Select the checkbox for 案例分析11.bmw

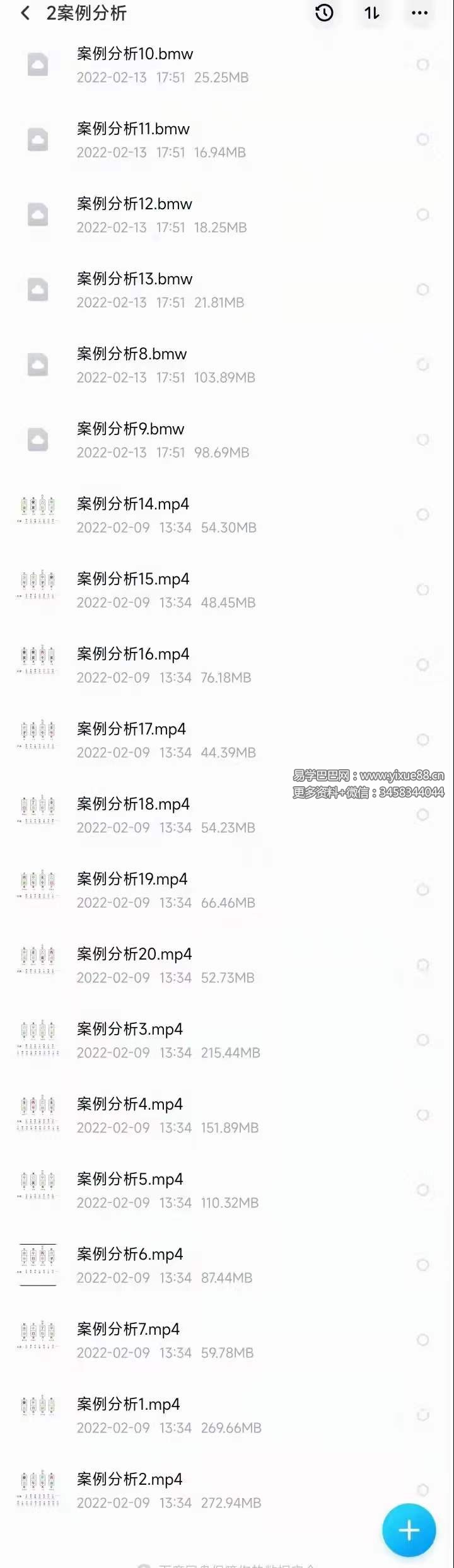[x=423, y=139]
